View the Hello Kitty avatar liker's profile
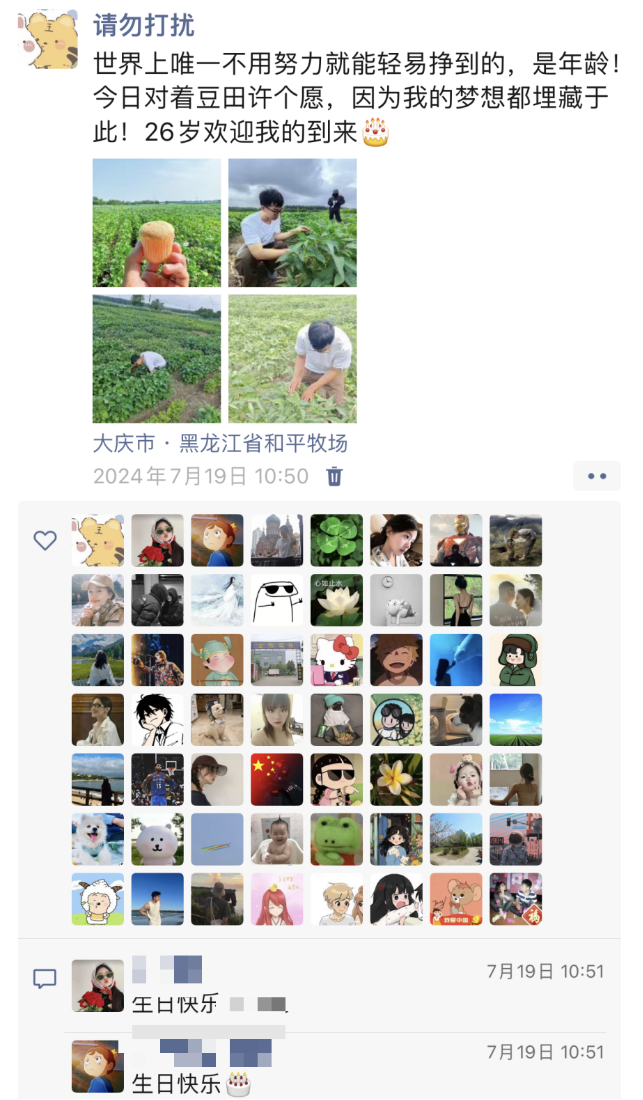Viewport: 643px width, 1100px height. point(336,660)
